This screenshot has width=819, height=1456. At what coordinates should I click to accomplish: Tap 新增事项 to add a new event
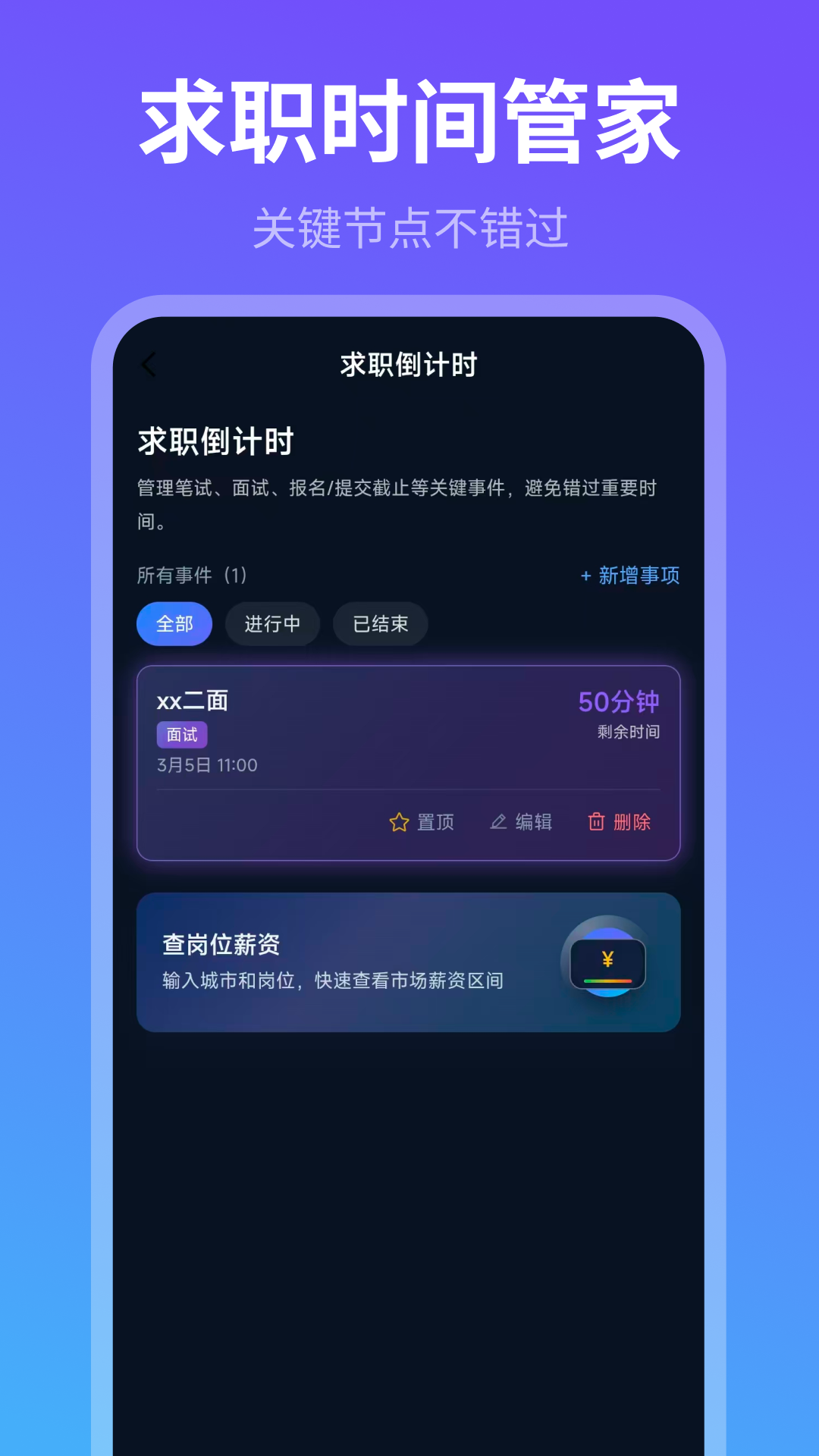[639, 576]
